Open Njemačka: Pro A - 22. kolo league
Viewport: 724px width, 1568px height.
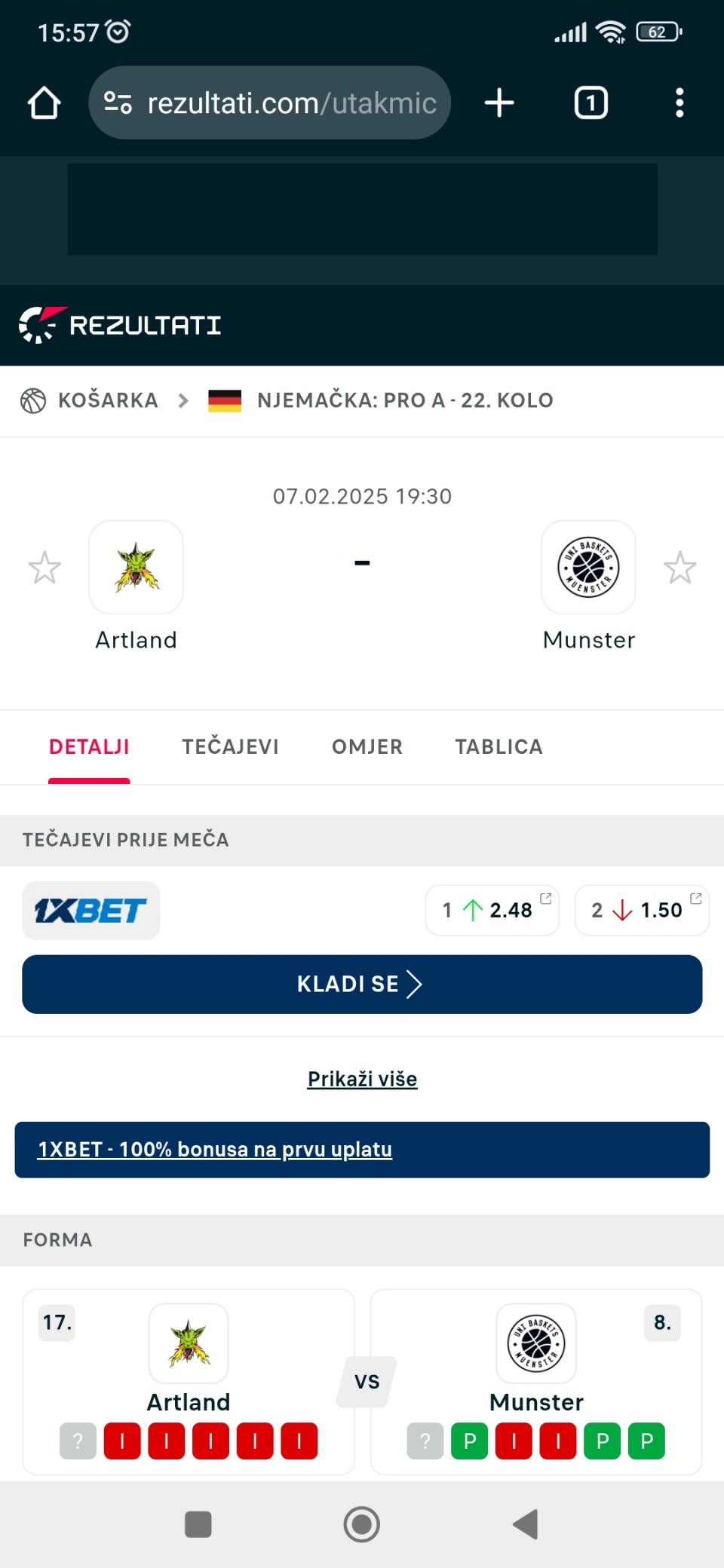pos(405,400)
